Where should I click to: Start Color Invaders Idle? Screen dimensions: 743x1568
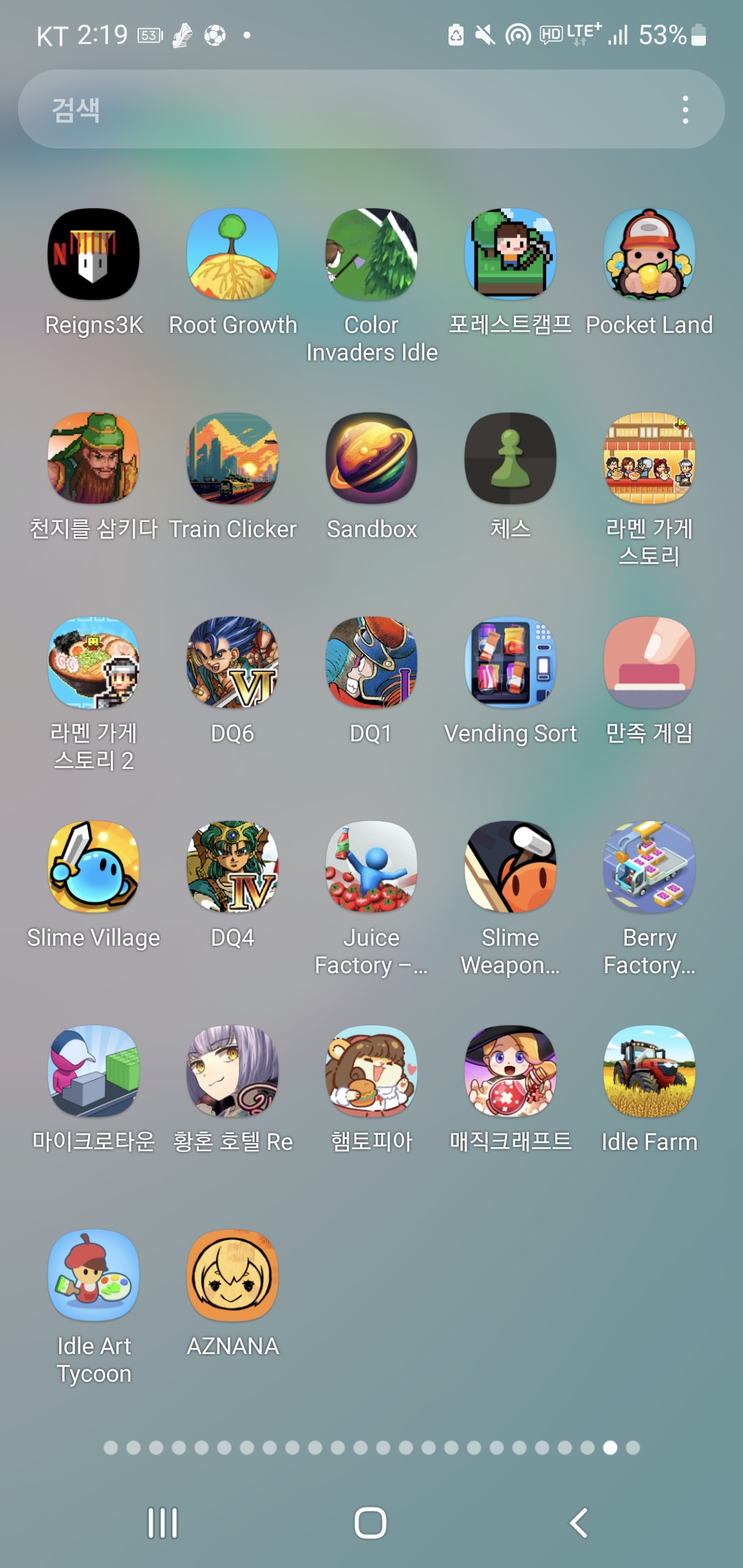tap(371, 254)
